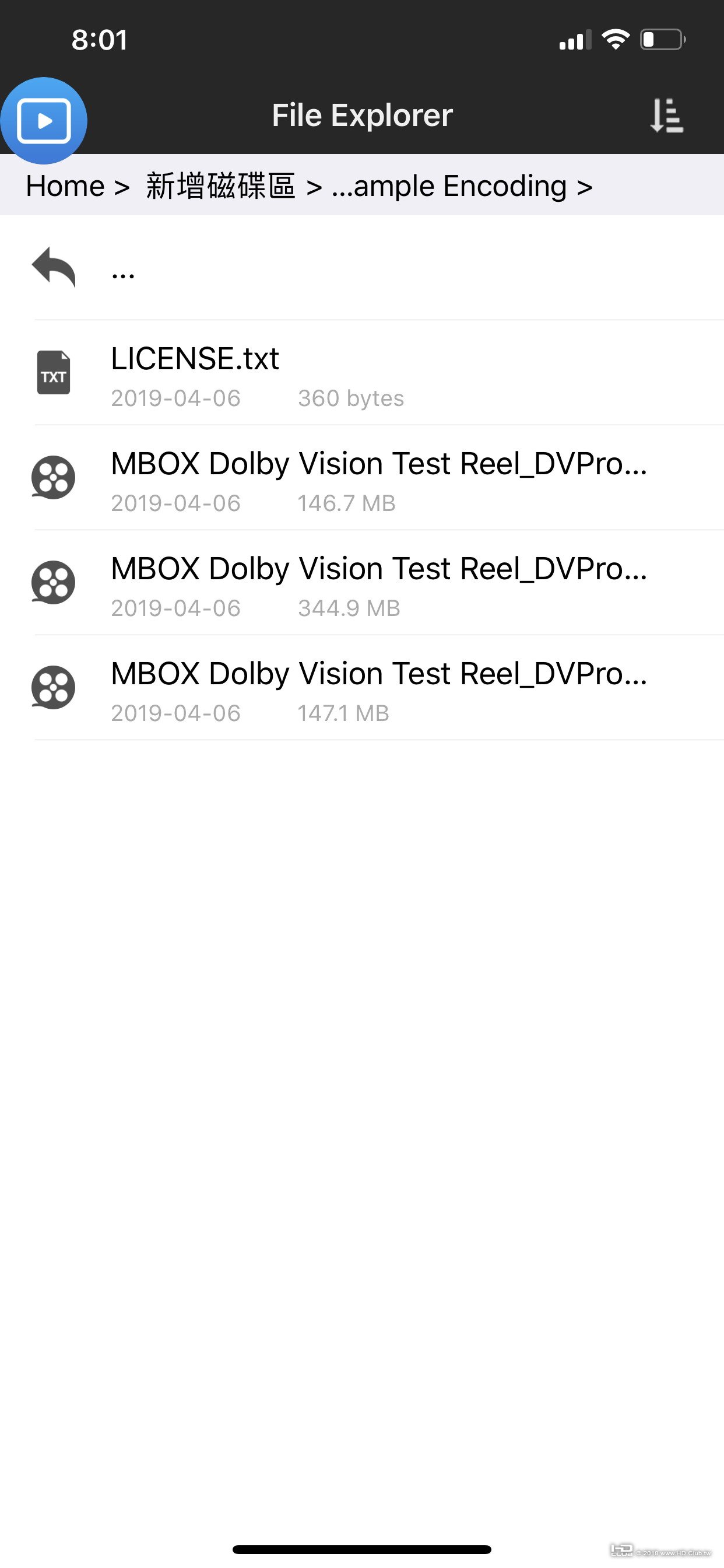Jump to Home in the breadcrumb path
Screen dimensions: 724x1568
coord(65,185)
